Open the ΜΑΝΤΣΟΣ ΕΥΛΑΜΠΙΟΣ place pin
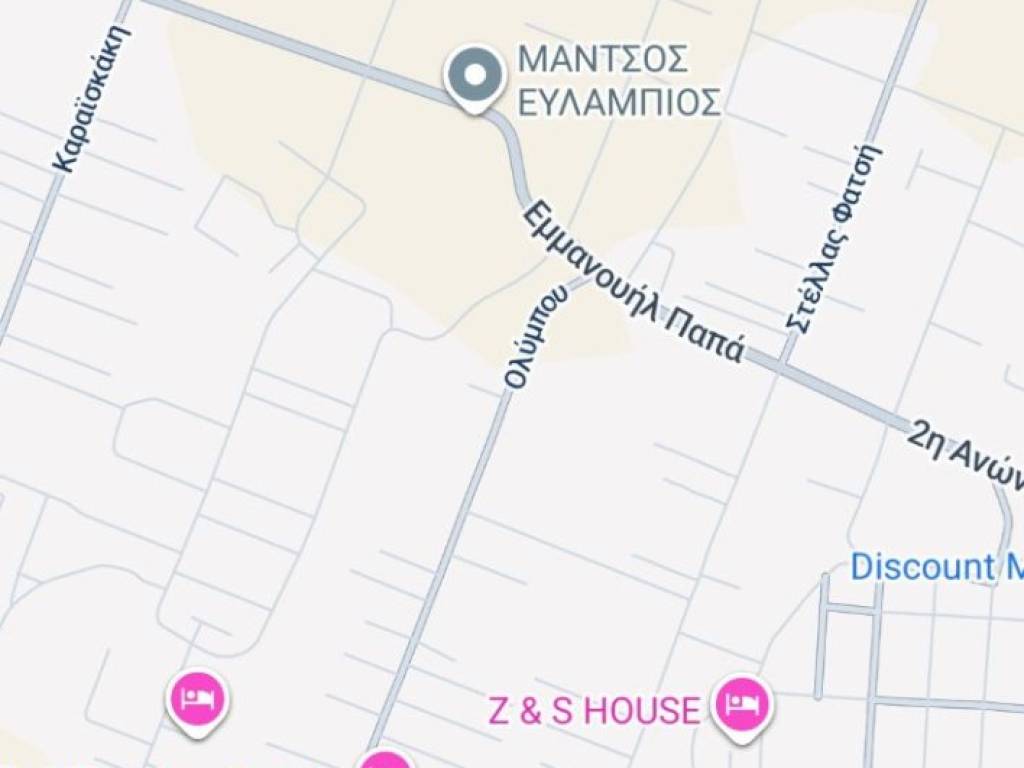Screen dimensions: 1024x768 click(477, 76)
